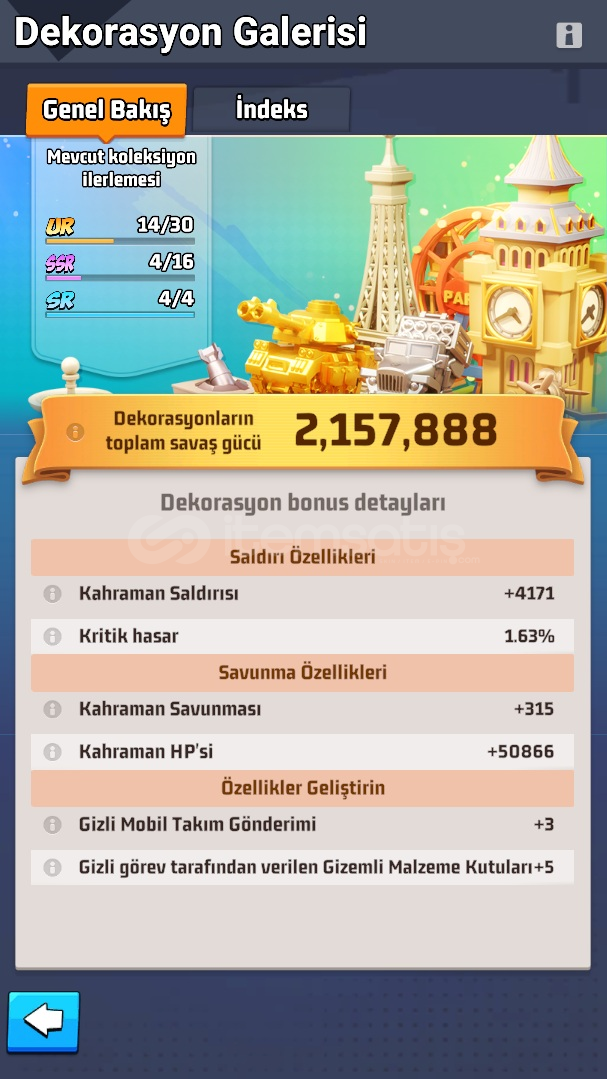
Task: Open info for Gizemli Malzeme Kutuları bonus
Action: pos(52,867)
